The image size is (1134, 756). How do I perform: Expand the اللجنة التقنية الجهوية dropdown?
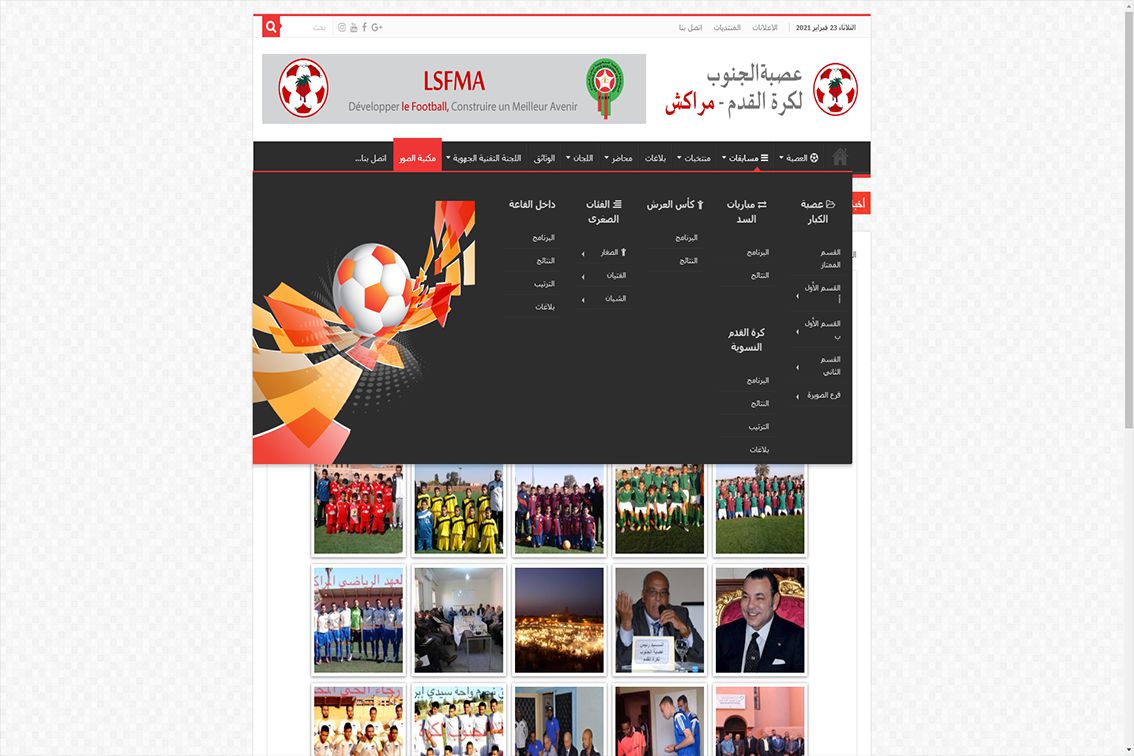pos(484,158)
